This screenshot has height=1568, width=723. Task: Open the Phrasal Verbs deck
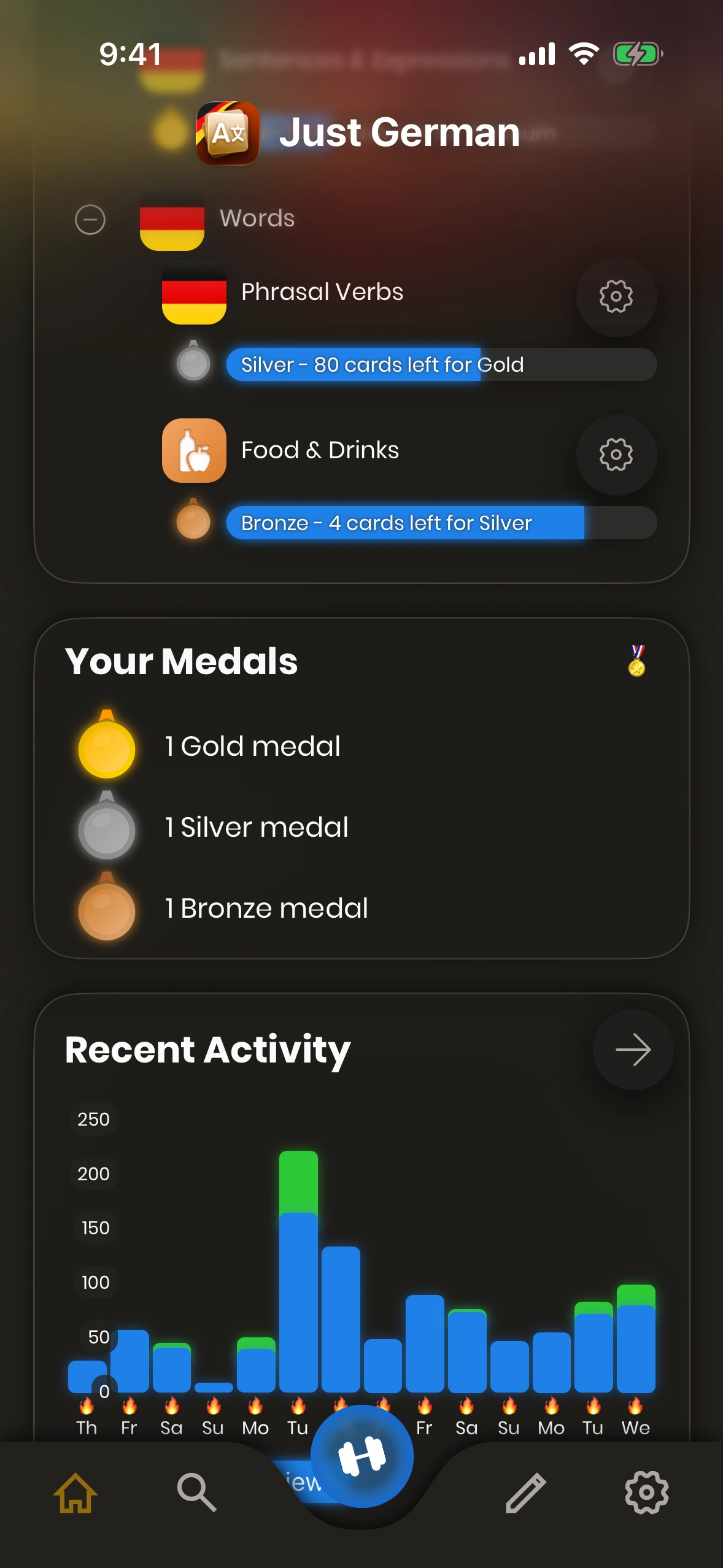322,293
